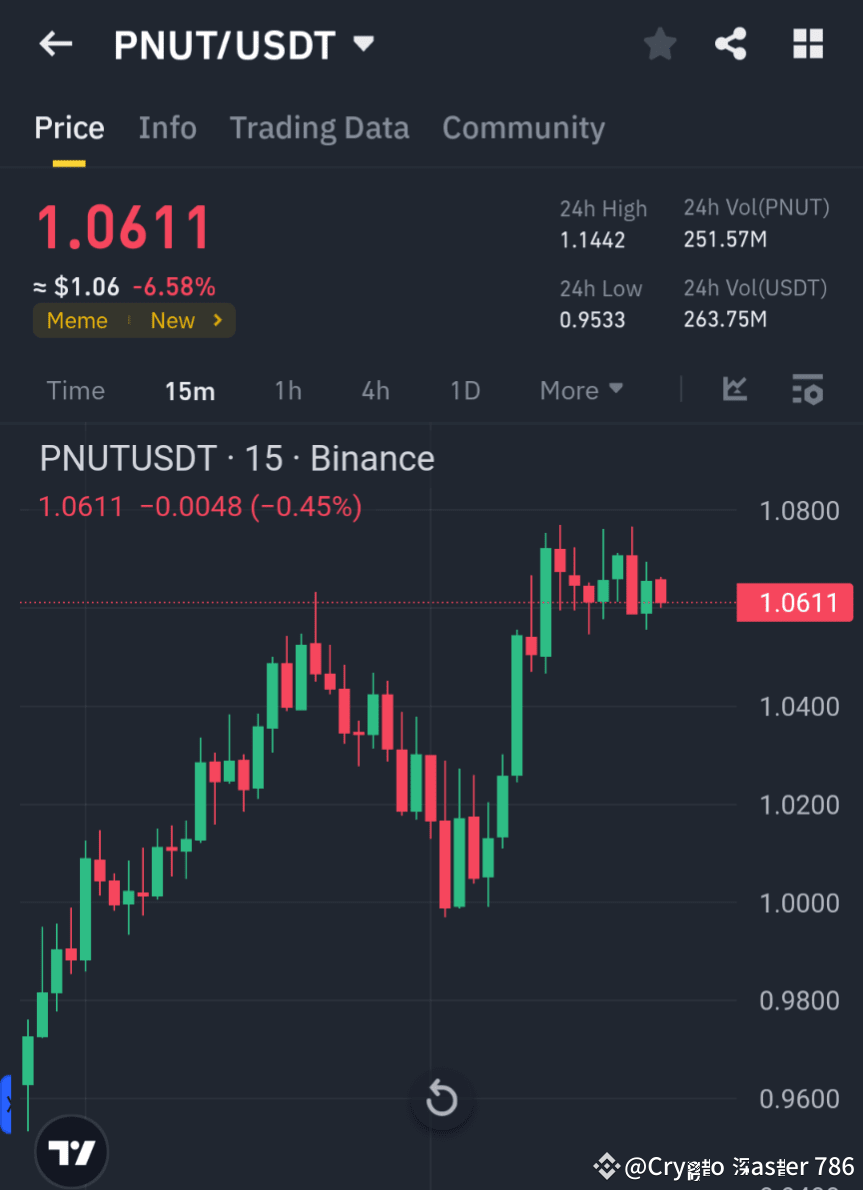Switch to the Trading Data tab
The width and height of the screenshot is (863, 1190).
[x=319, y=128]
